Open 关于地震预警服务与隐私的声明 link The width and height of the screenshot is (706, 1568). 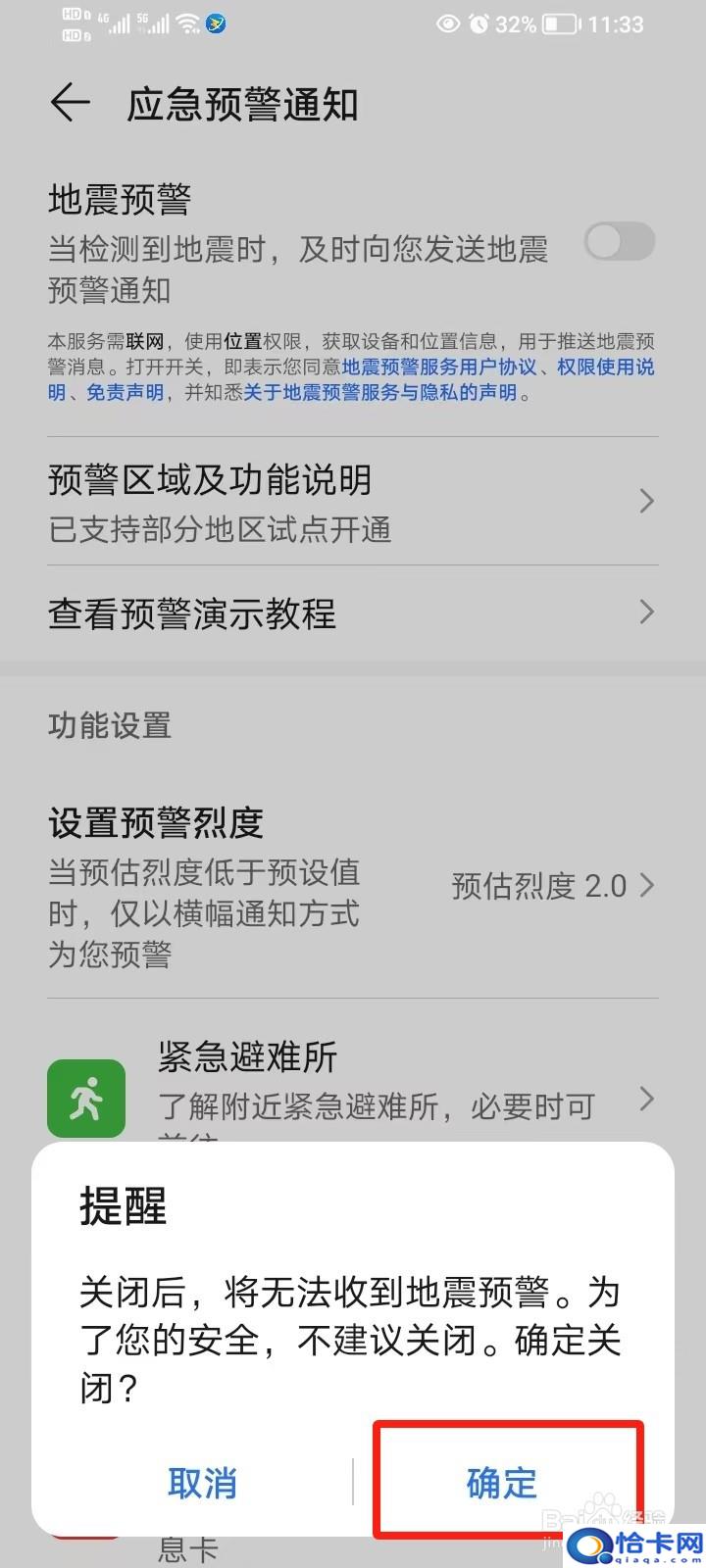380,393
